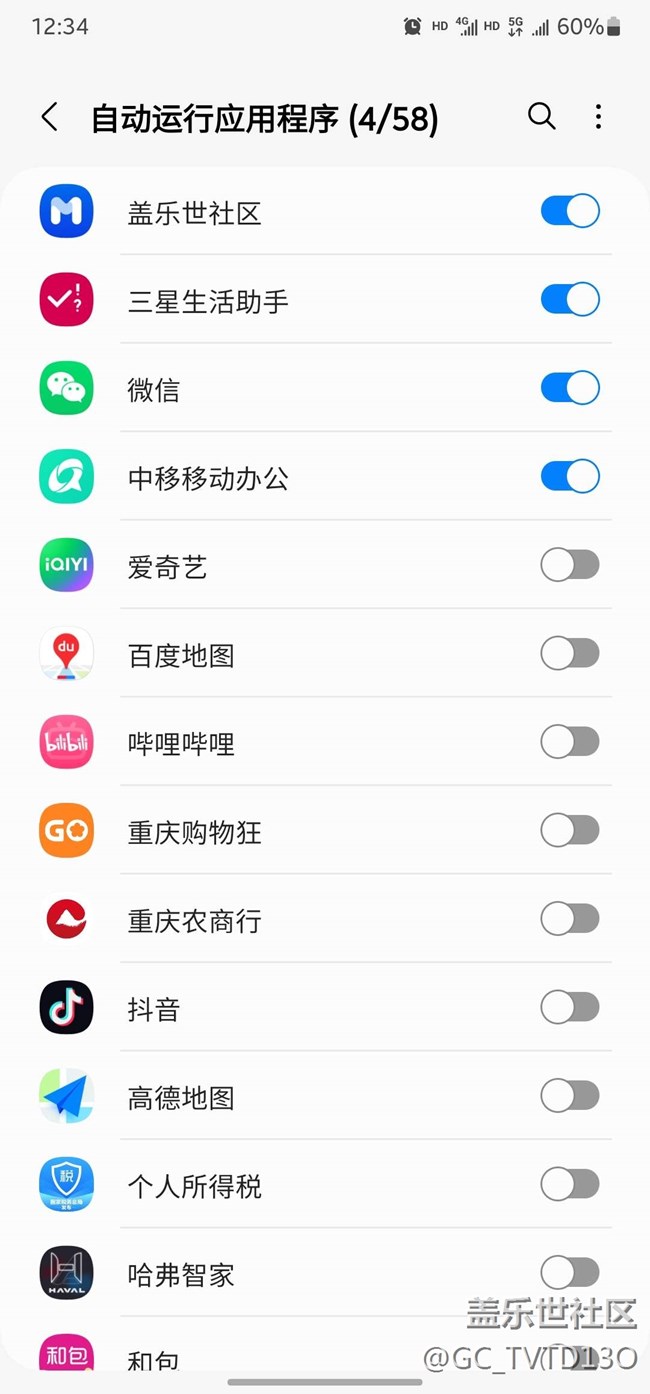Enable auto-run for 爱奇艺
The height and width of the screenshot is (1394, 650).
[570, 565]
